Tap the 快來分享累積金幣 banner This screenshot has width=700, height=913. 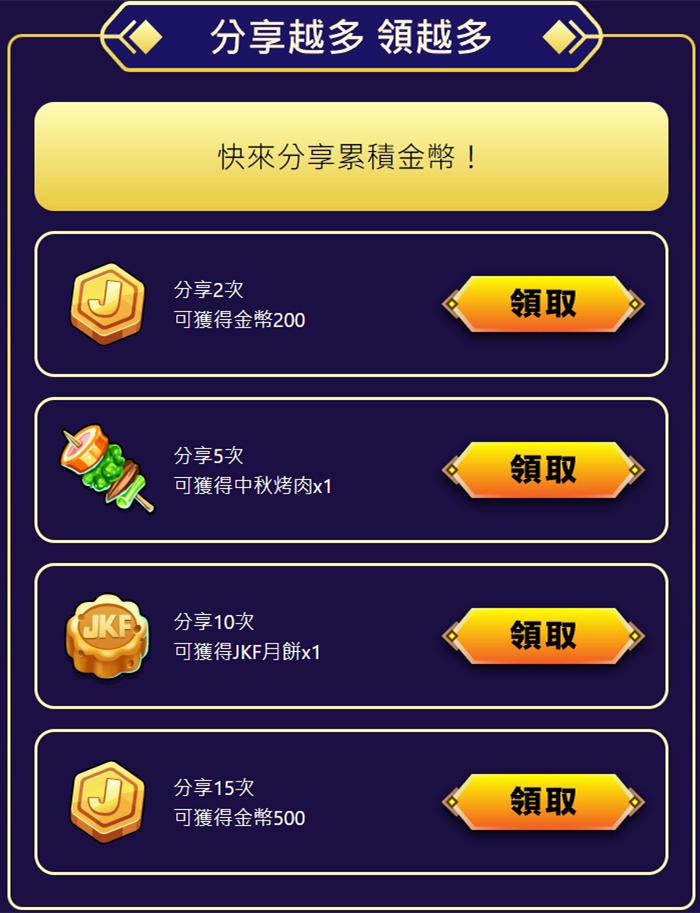(x=351, y=157)
